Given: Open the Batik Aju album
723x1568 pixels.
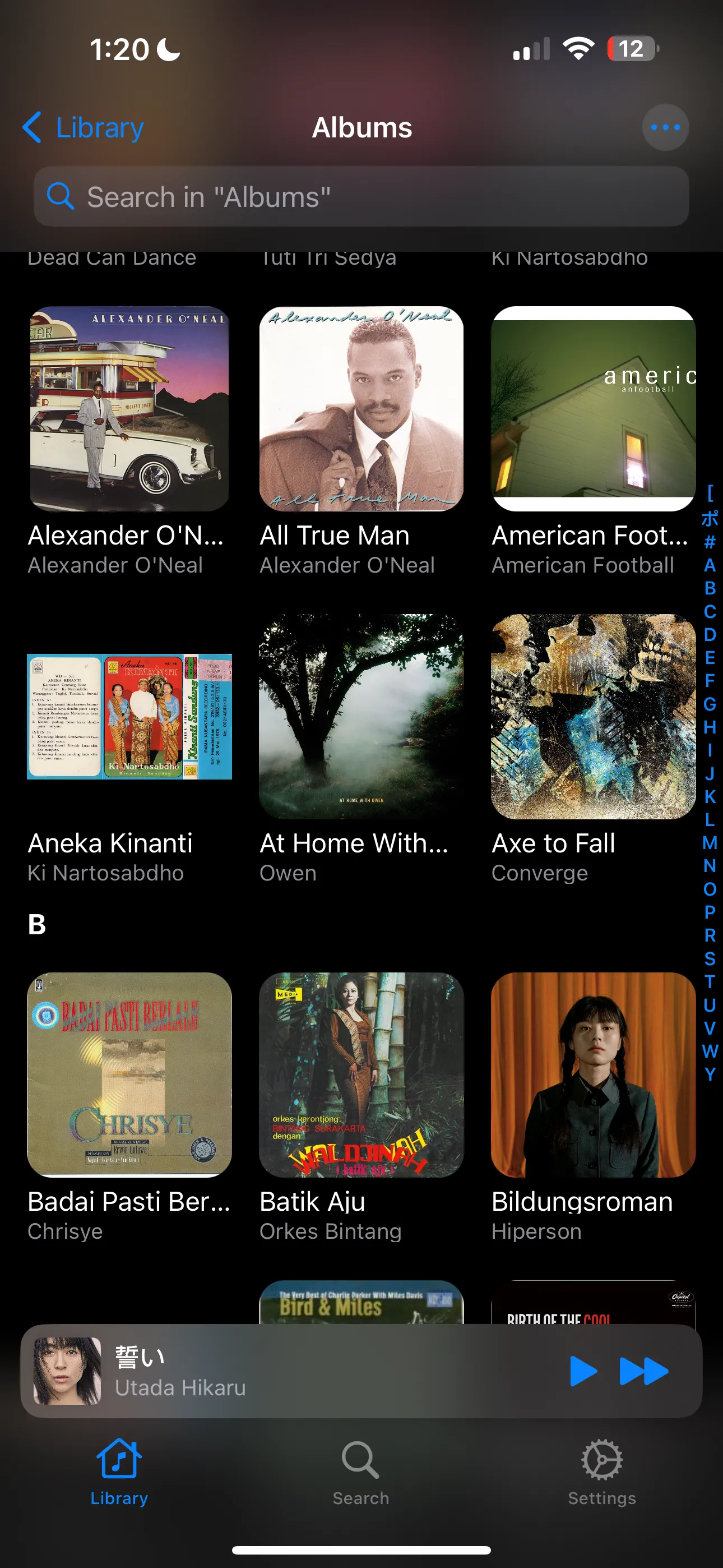Looking at the screenshot, I should (x=361, y=1075).
